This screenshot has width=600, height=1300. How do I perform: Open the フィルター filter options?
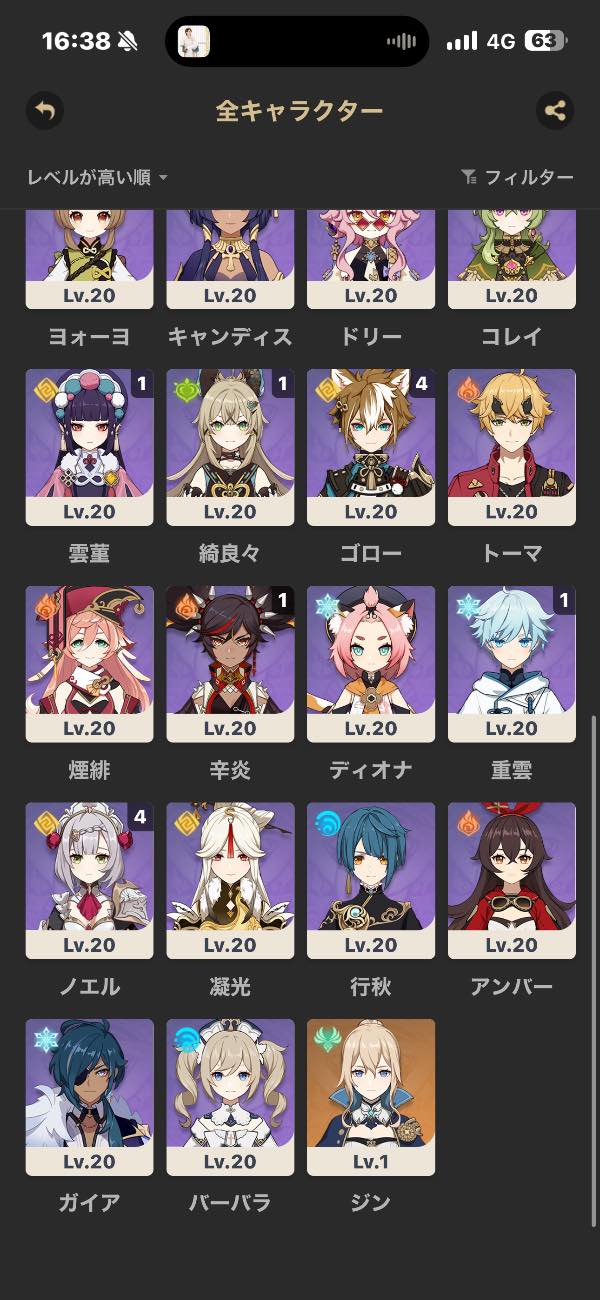(x=517, y=177)
